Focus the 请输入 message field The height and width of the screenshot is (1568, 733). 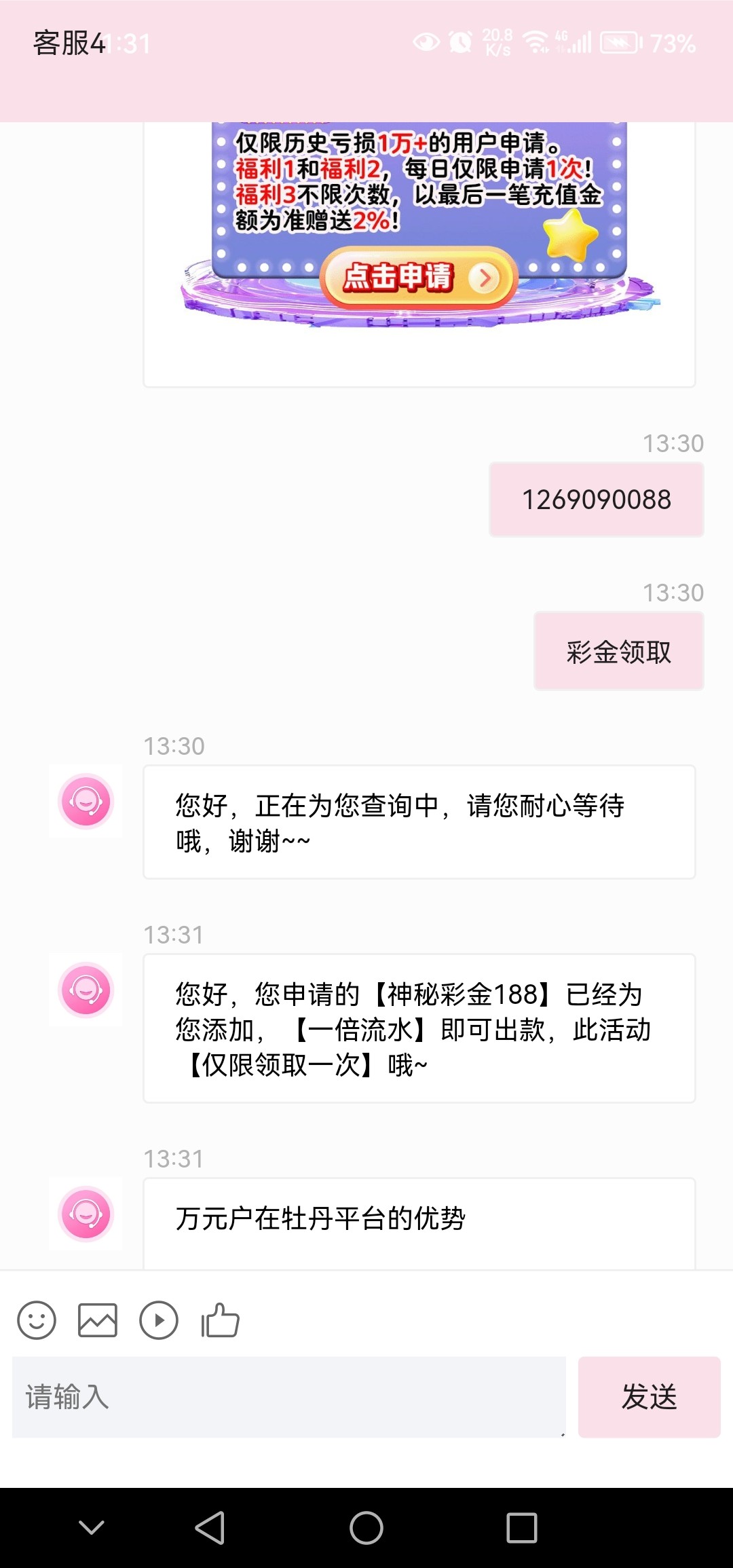point(288,1397)
